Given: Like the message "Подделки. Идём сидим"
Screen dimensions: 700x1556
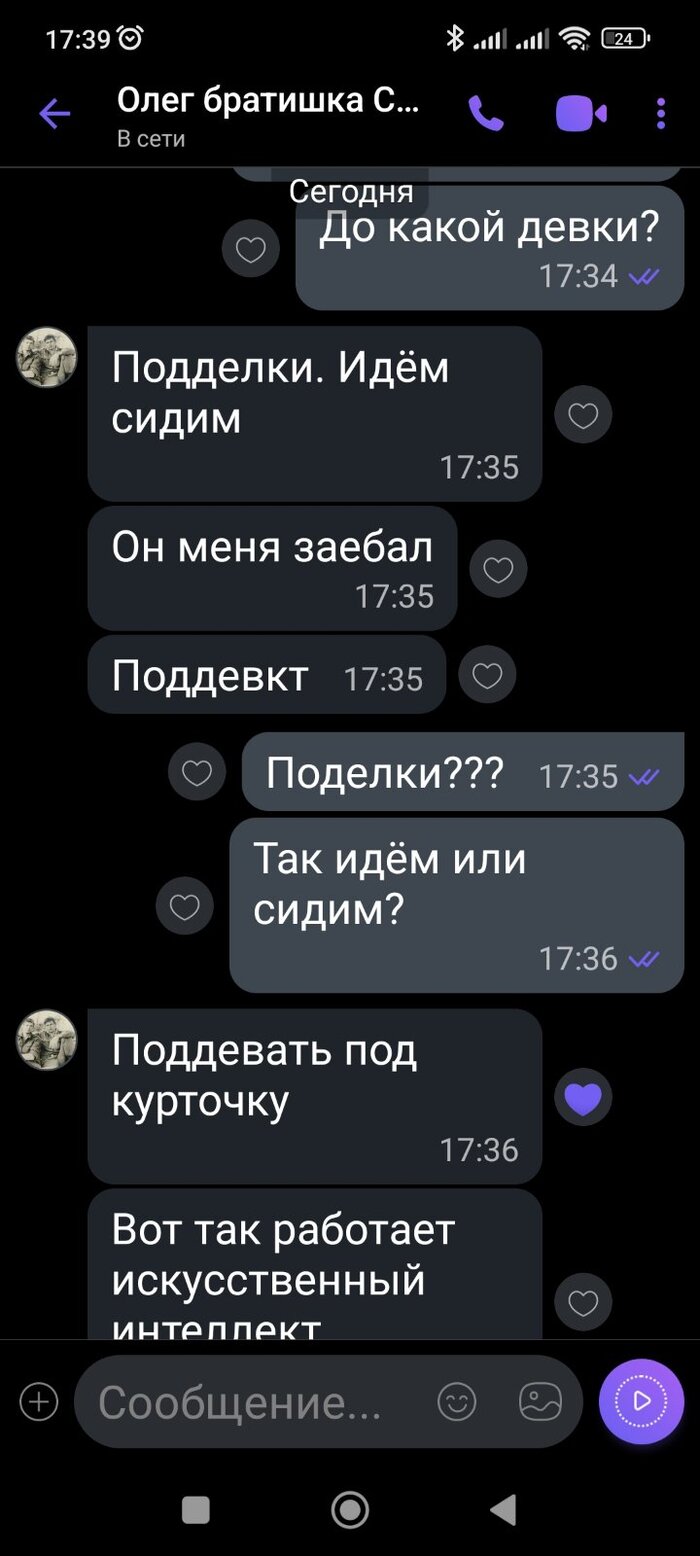Looking at the screenshot, I should (583, 414).
